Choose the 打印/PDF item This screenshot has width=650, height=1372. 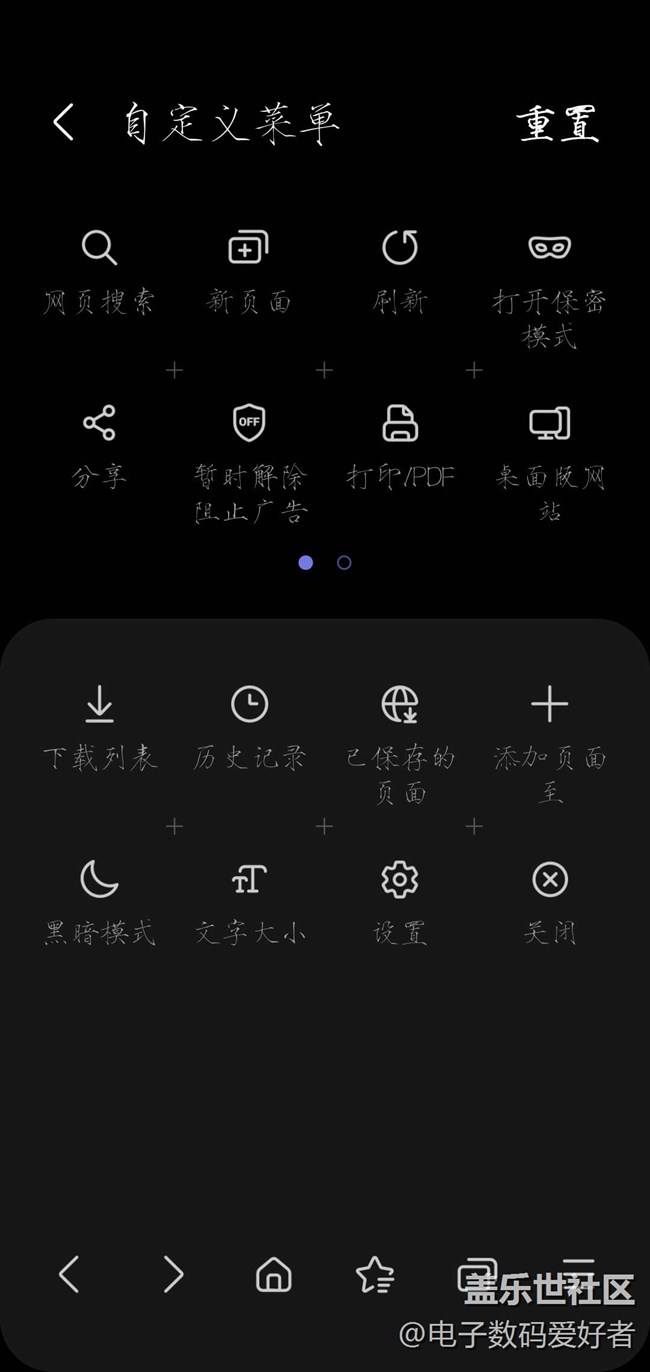[x=400, y=423]
